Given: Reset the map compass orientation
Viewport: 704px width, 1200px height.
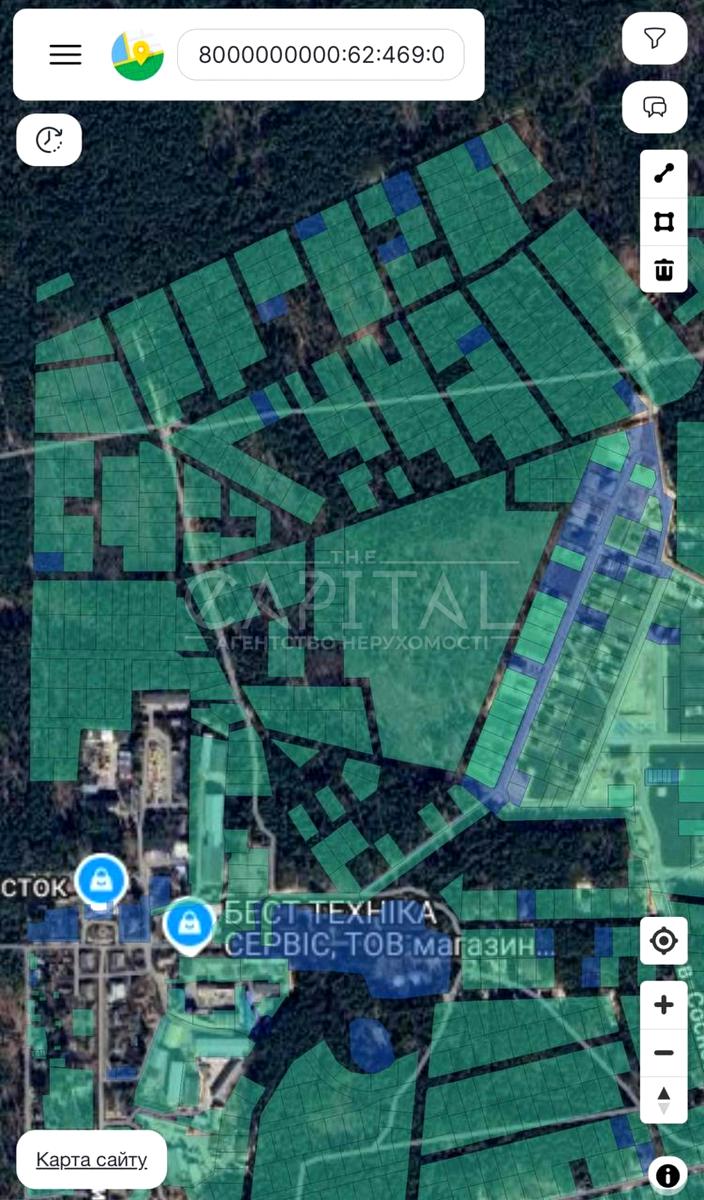Looking at the screenshot, I should (664, 1099).
